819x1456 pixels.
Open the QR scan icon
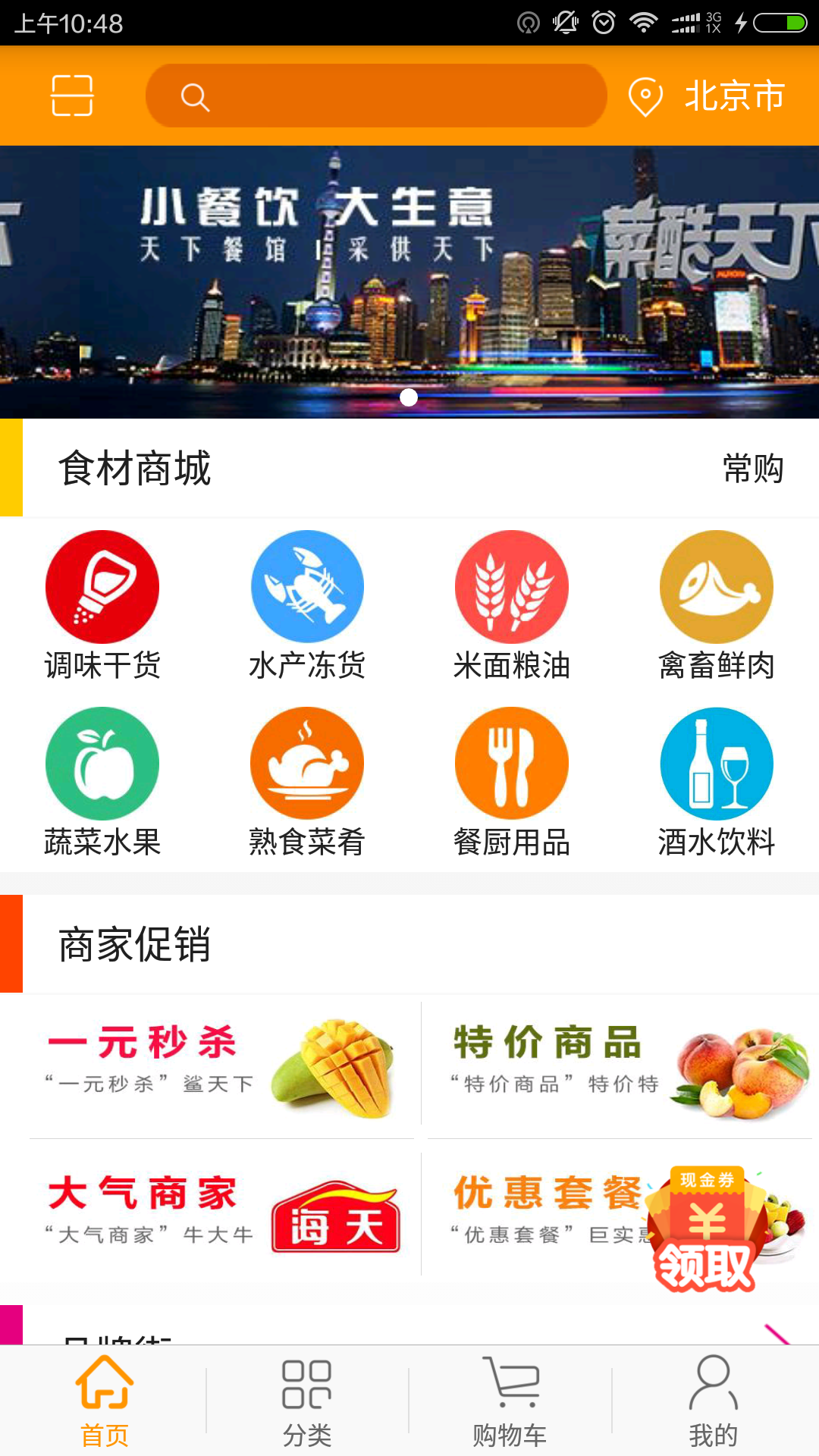72,96
